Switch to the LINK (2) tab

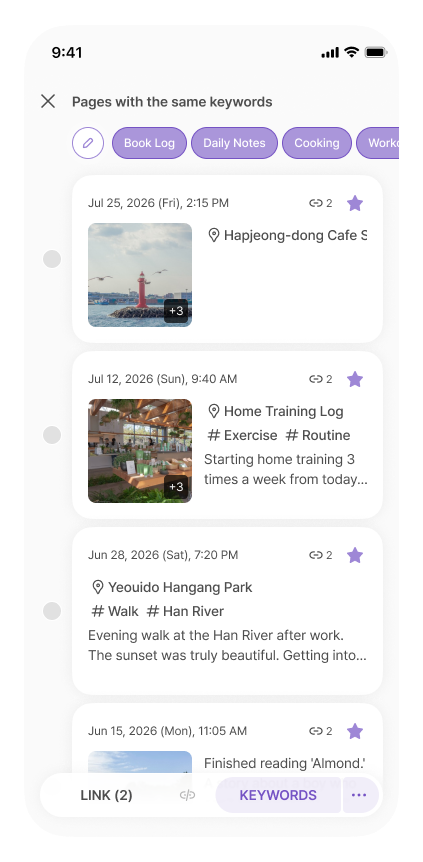106,795
